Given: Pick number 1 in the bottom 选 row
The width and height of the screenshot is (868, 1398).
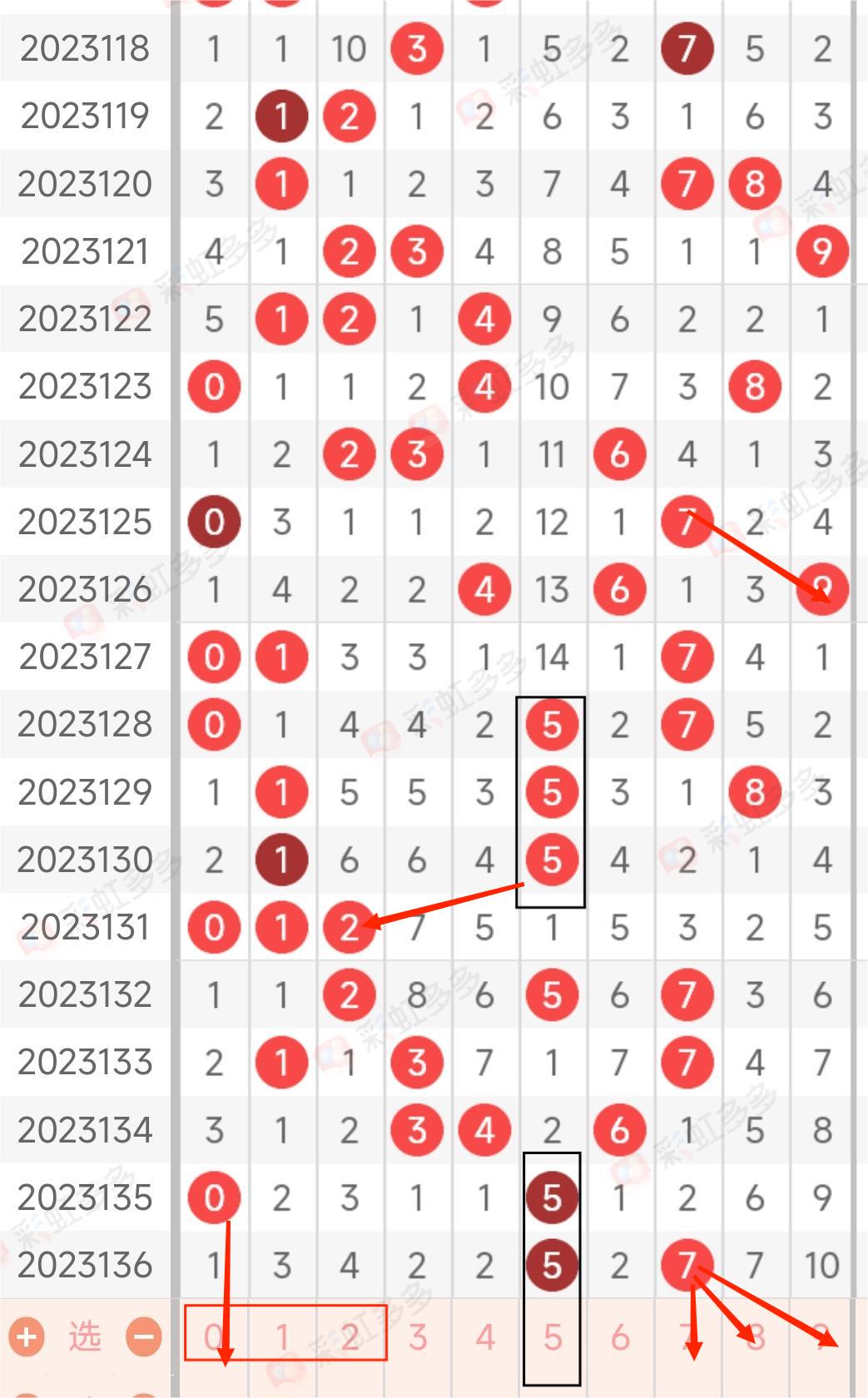Looking at the screenshot, I should point(282,1337).
